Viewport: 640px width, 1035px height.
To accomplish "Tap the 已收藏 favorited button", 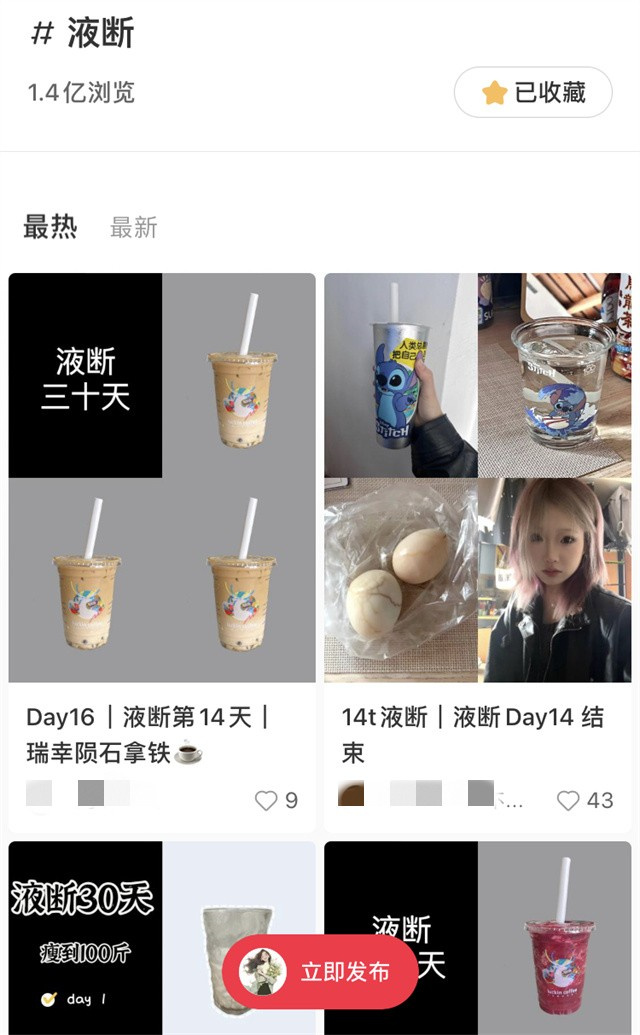I will pos(532,92).
